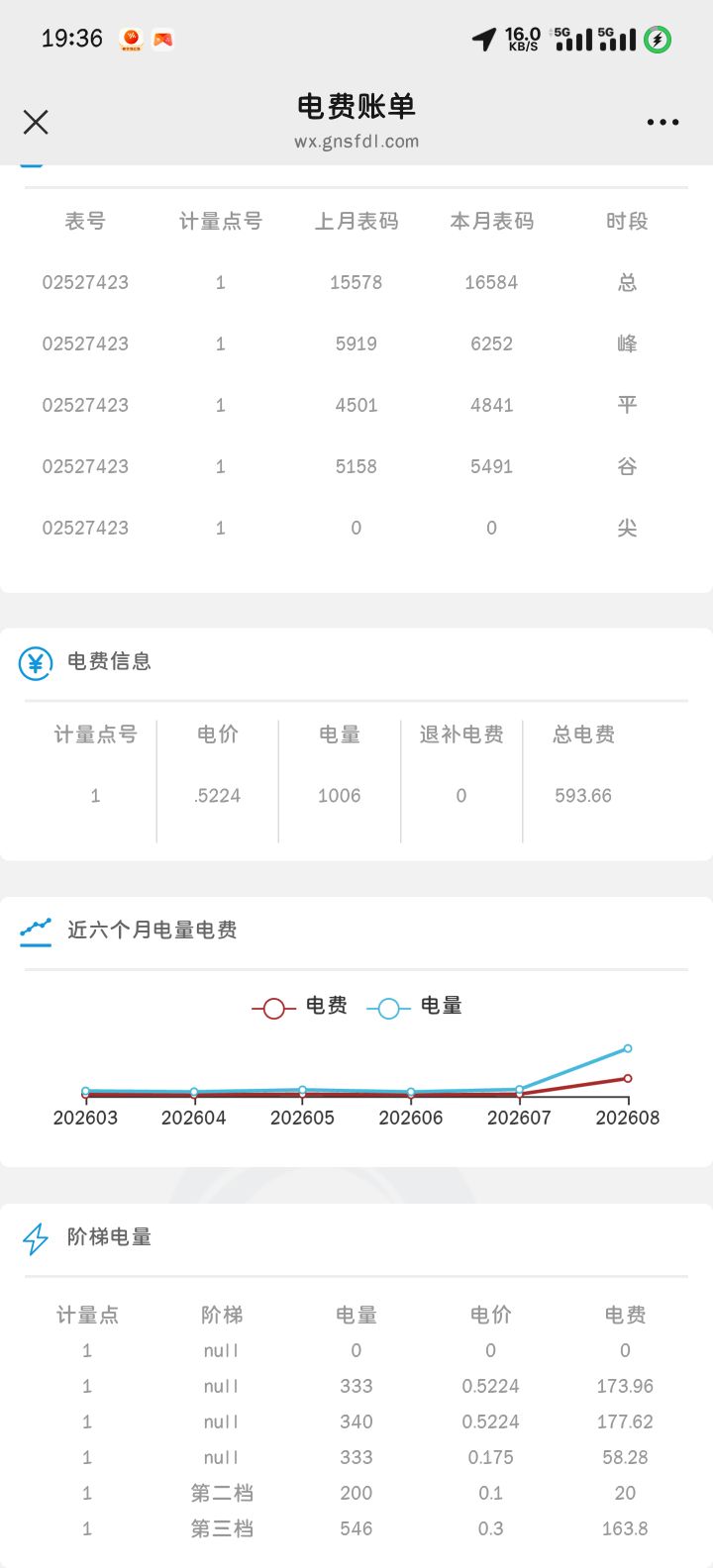Image resolution: width=713 pixels, height=1568 pixels.
Task: Open the three-dot overflow menu
Action: tap(662, 122)
